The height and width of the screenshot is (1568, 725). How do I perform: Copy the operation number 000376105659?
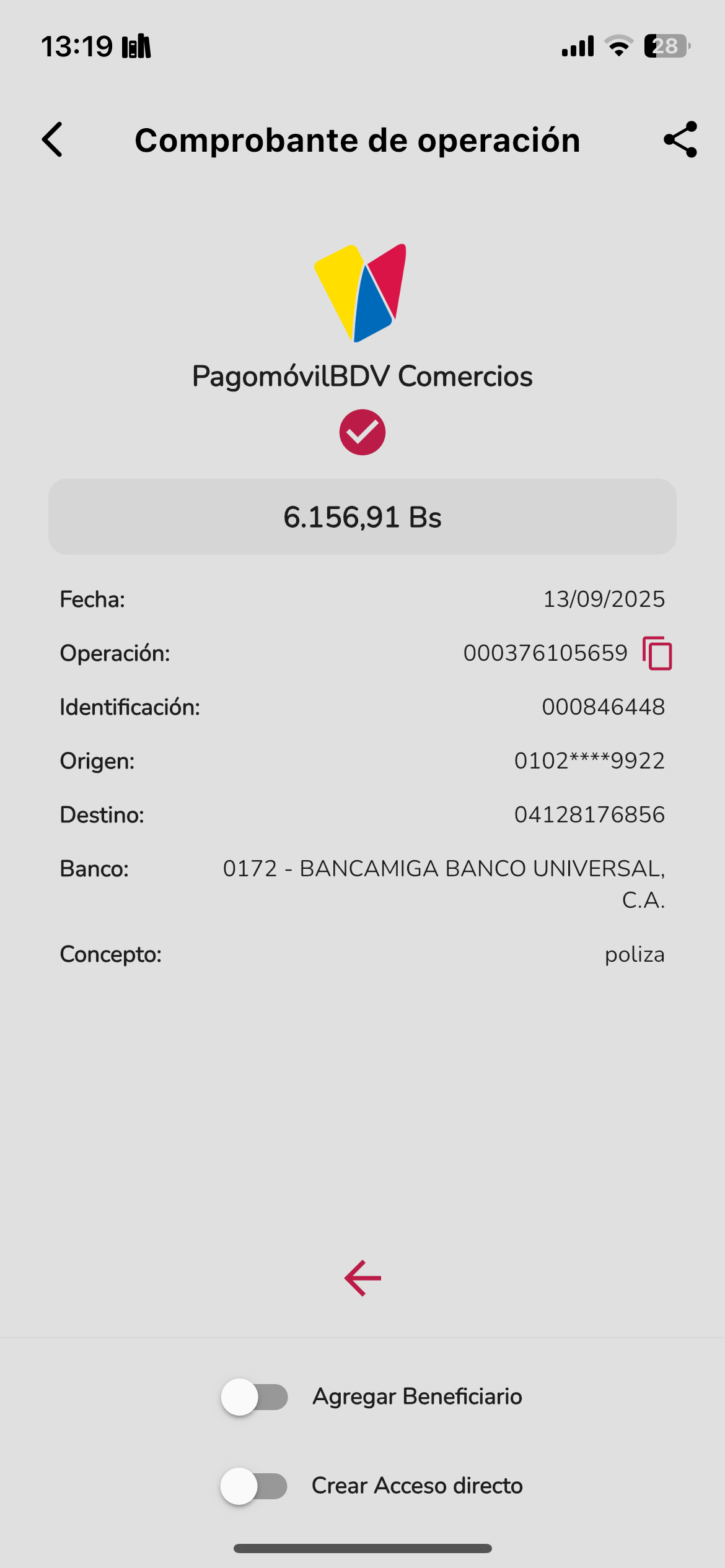point(657,653)
